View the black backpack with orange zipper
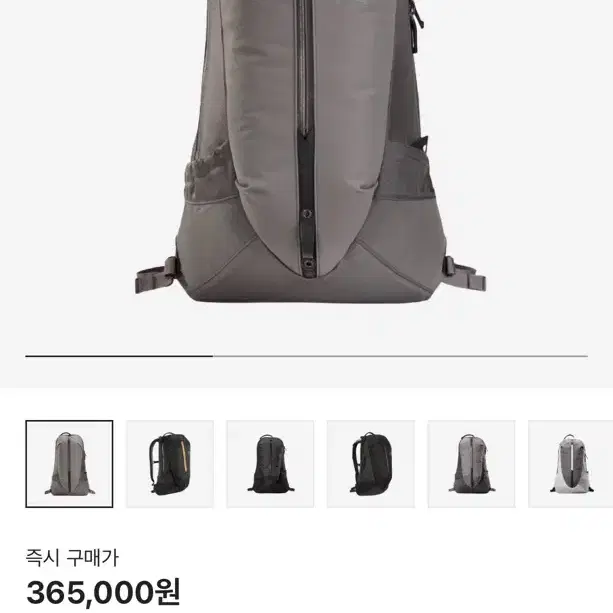The height and width of the screenshot is (613, 613). click(x=169, y=464)
